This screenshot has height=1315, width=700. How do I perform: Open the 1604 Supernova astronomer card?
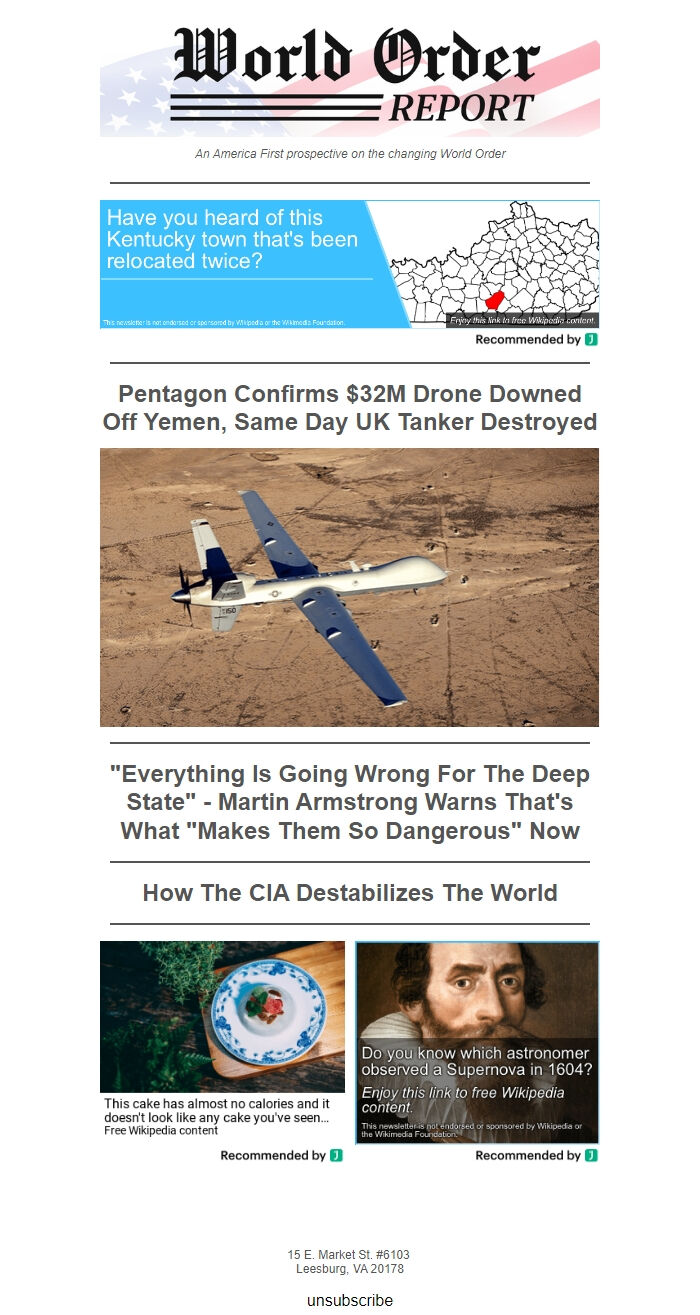(x=477, y=1042)
